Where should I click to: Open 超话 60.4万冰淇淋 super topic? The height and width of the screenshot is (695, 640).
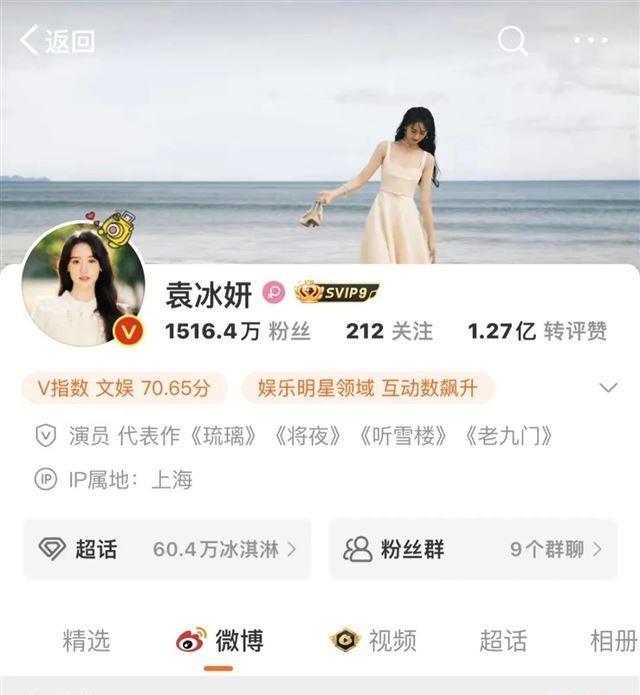(167, 549)
